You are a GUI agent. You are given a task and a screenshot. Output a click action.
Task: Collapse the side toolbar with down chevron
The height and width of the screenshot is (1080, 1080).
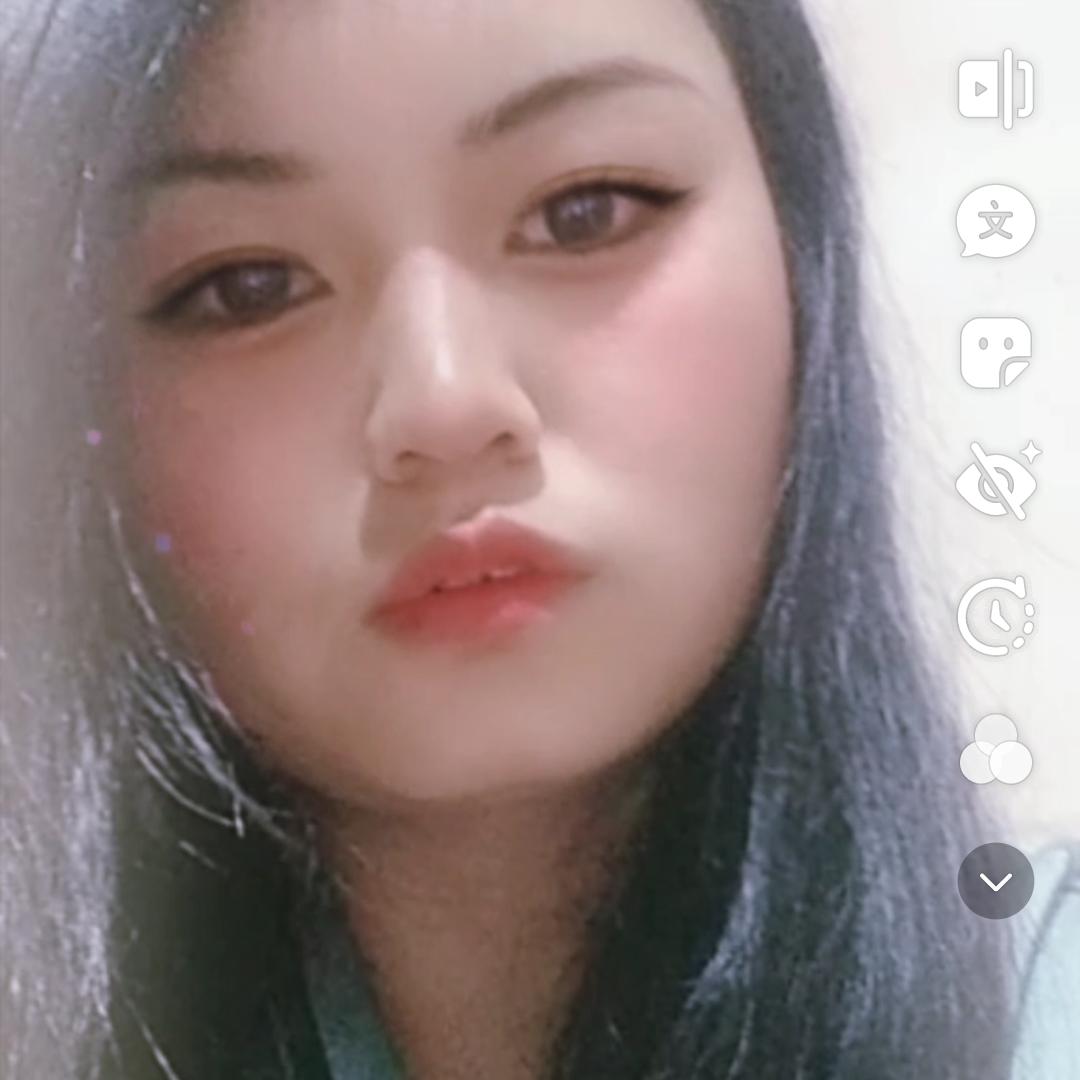point(995,881)
